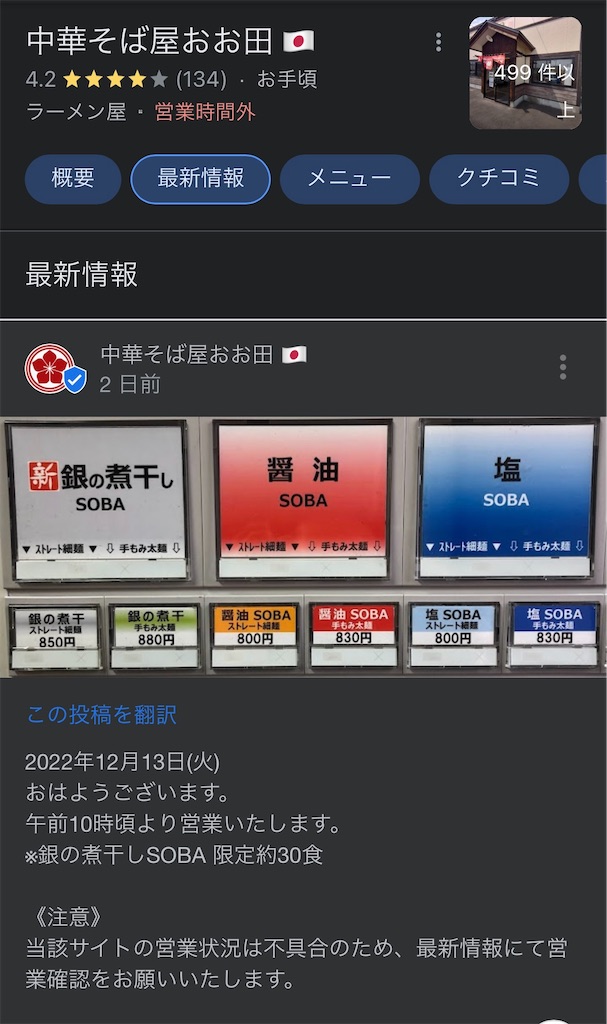Open the post's three-dot options menu
Image resolution: width=607 pixels, height=1024 pixels.
[x=563, y=367]
